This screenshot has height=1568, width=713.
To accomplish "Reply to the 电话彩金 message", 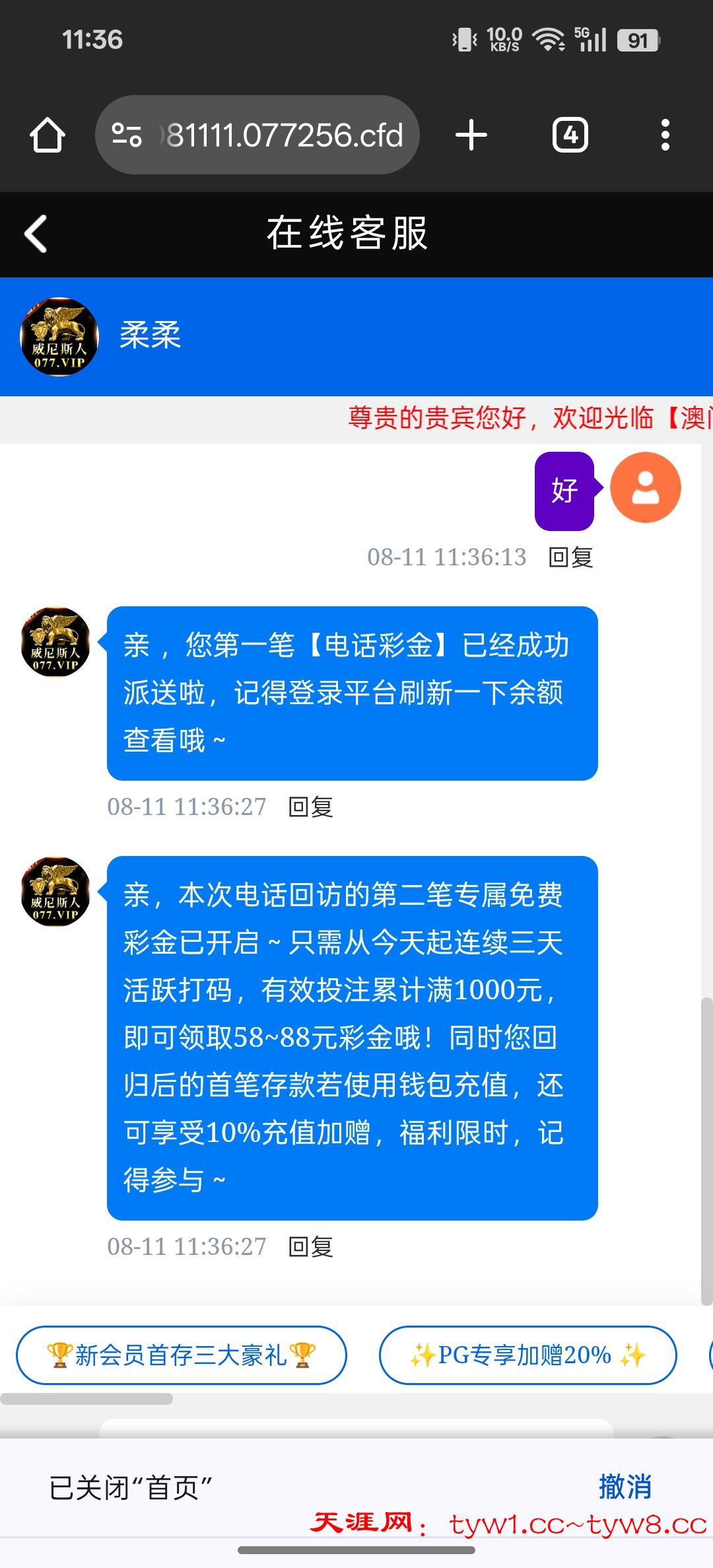I will pos(311,807).
